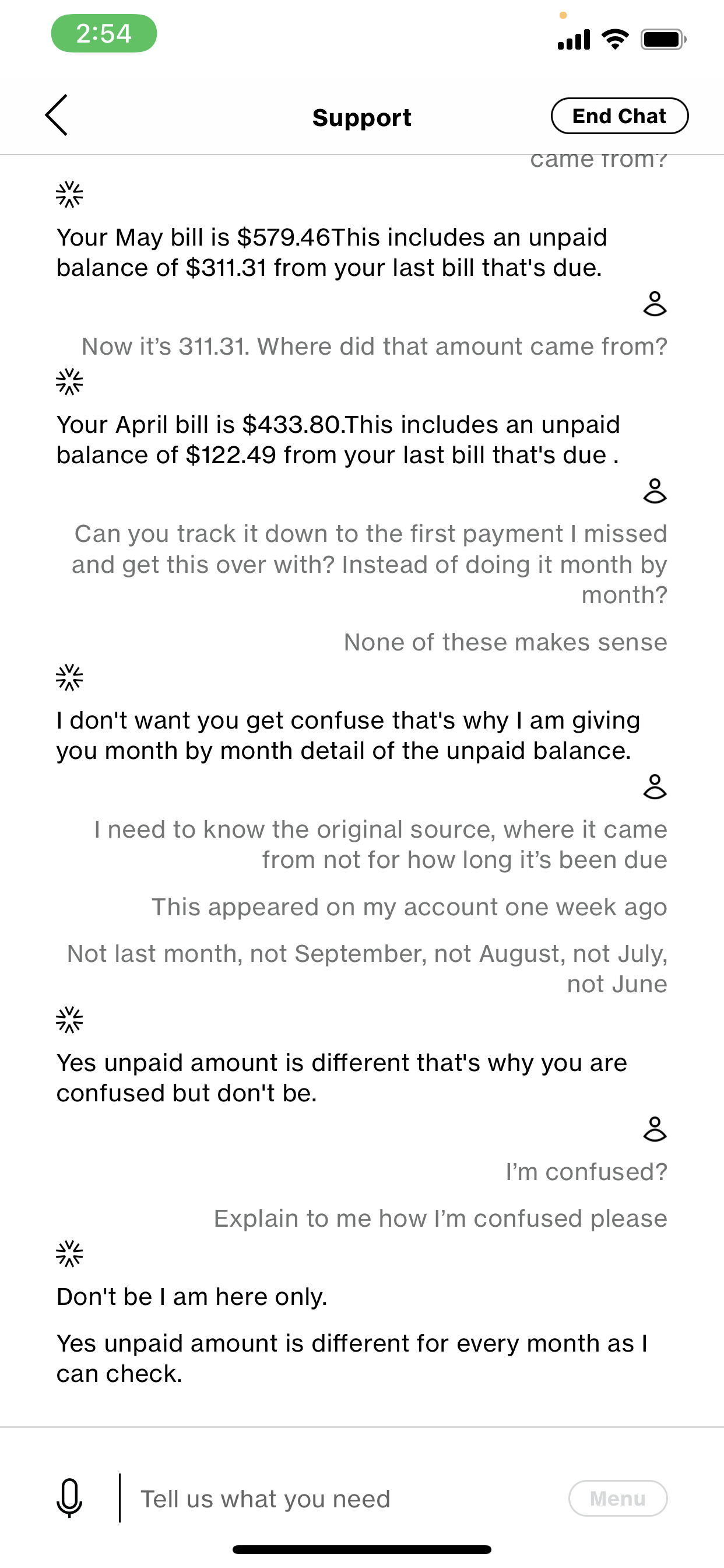Screen dimensions: 724x1568
Task: Tap the microphone to dictate a message
Action: click(x=69, y=1498)
